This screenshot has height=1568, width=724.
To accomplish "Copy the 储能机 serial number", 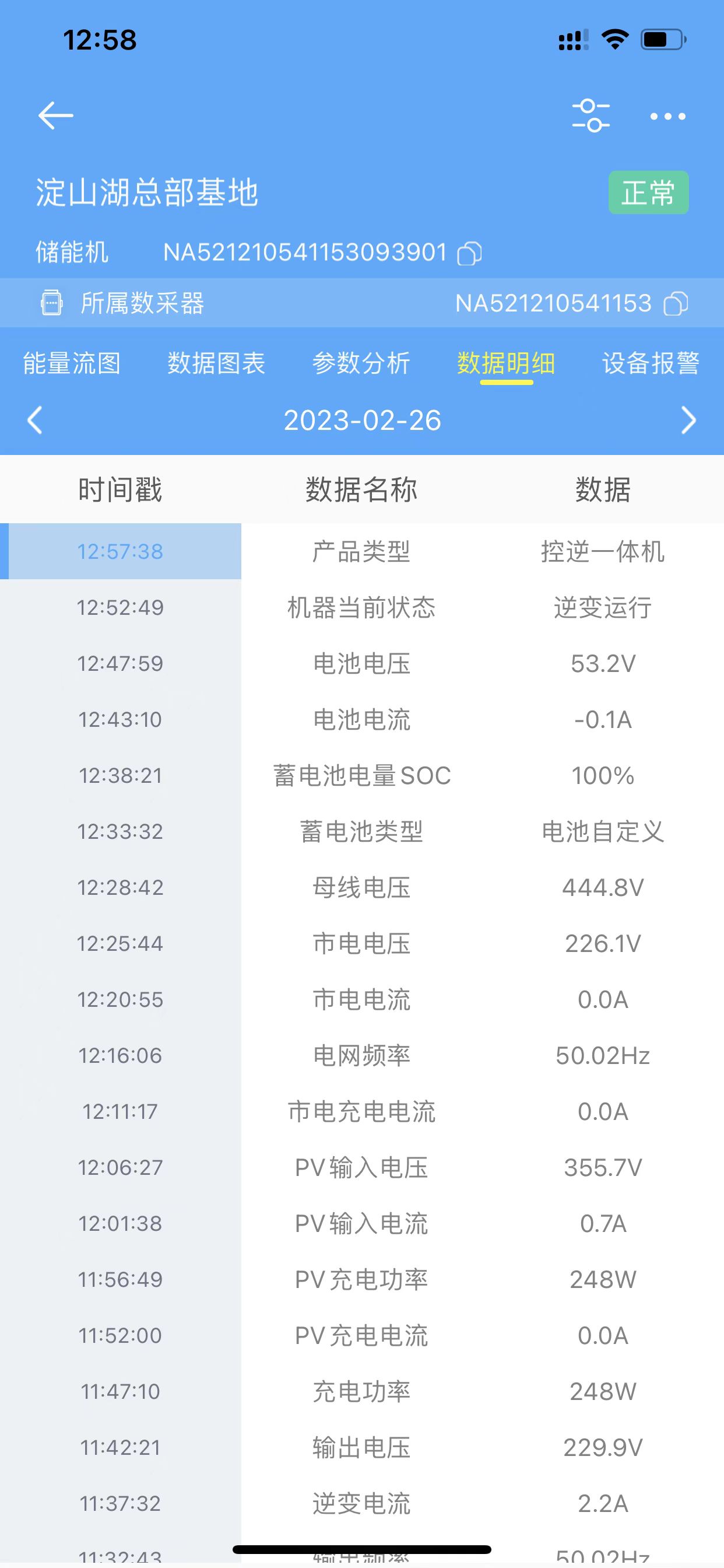I will point(470,253).
